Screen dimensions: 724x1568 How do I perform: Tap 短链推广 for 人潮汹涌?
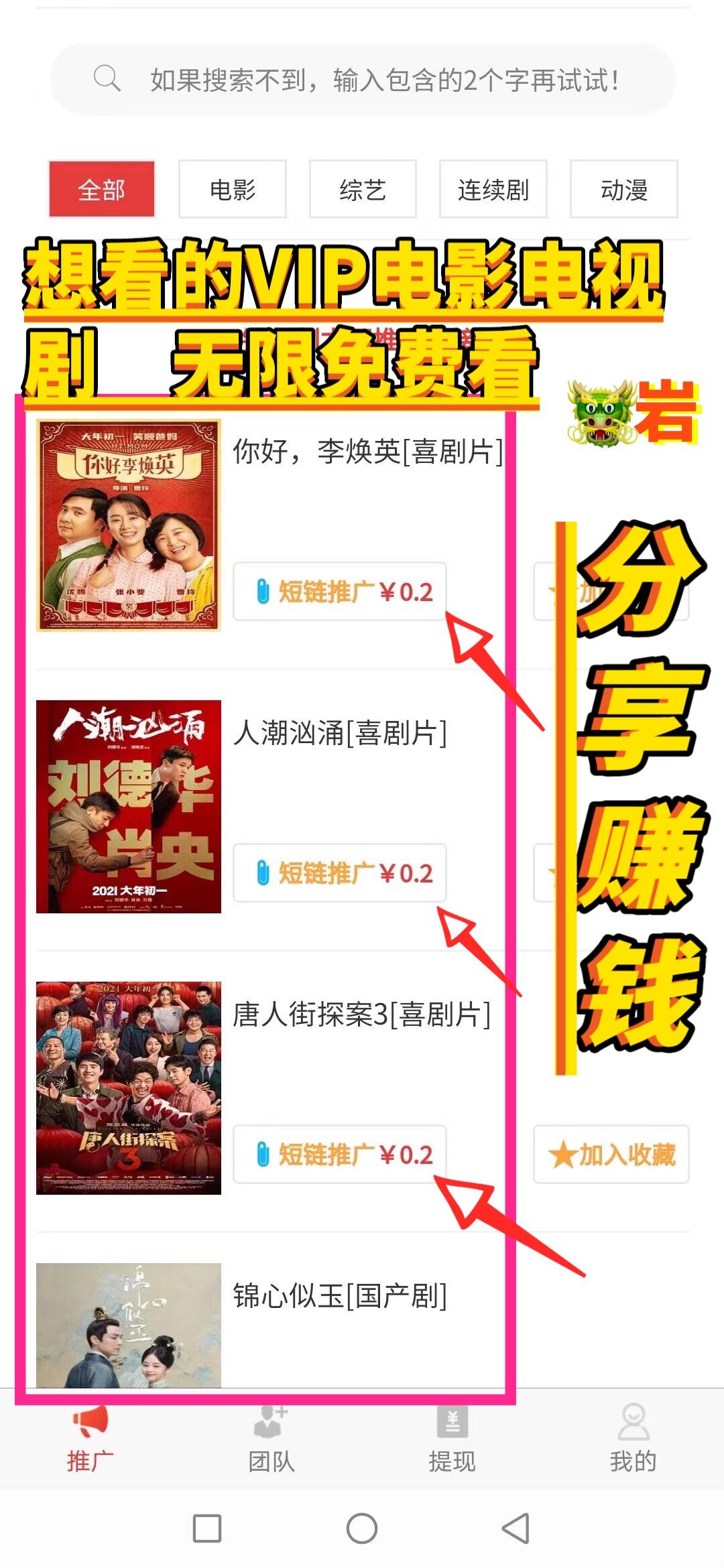tap(340, 873)
